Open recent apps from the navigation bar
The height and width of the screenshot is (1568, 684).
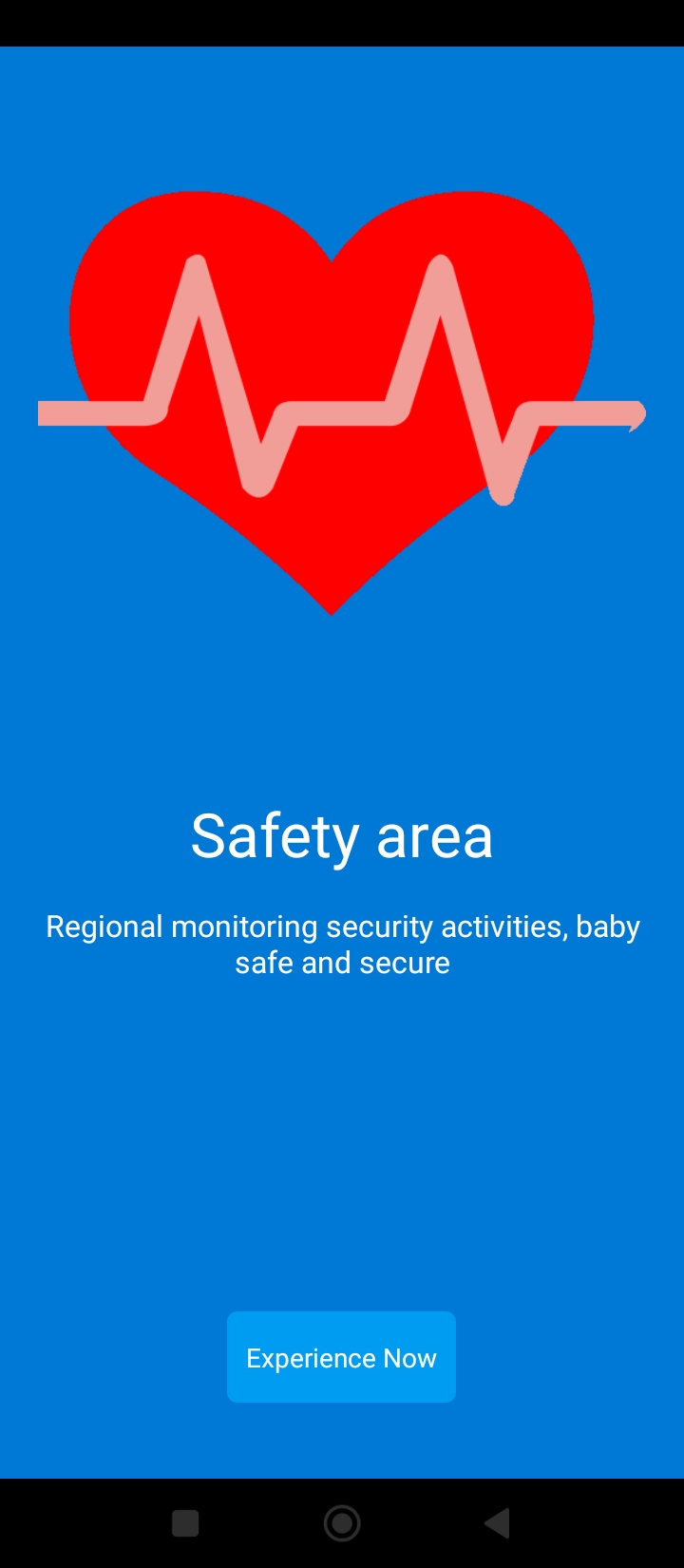point(185,1523)
